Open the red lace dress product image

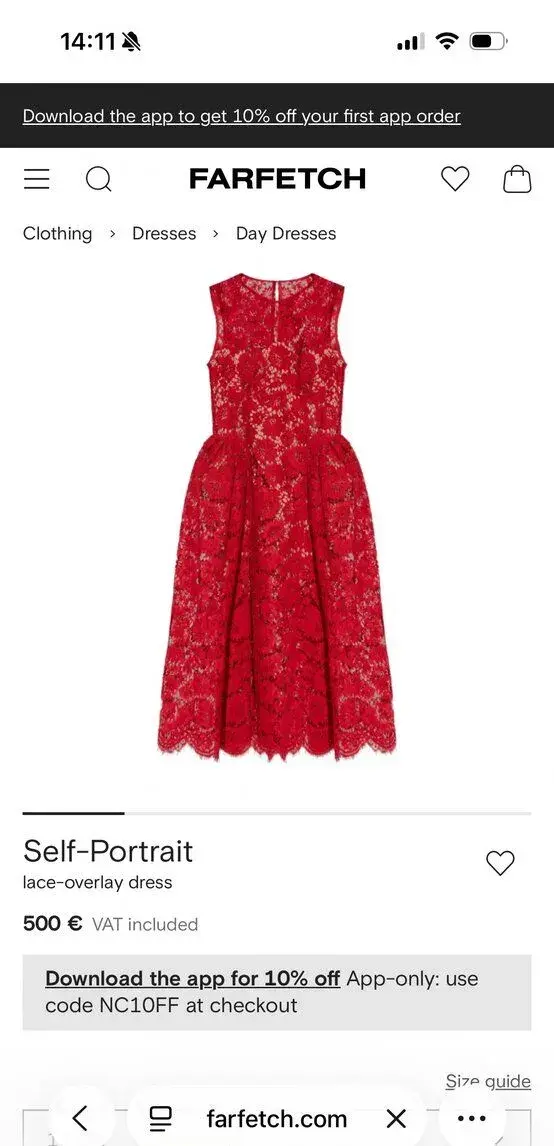coord(277,517)
